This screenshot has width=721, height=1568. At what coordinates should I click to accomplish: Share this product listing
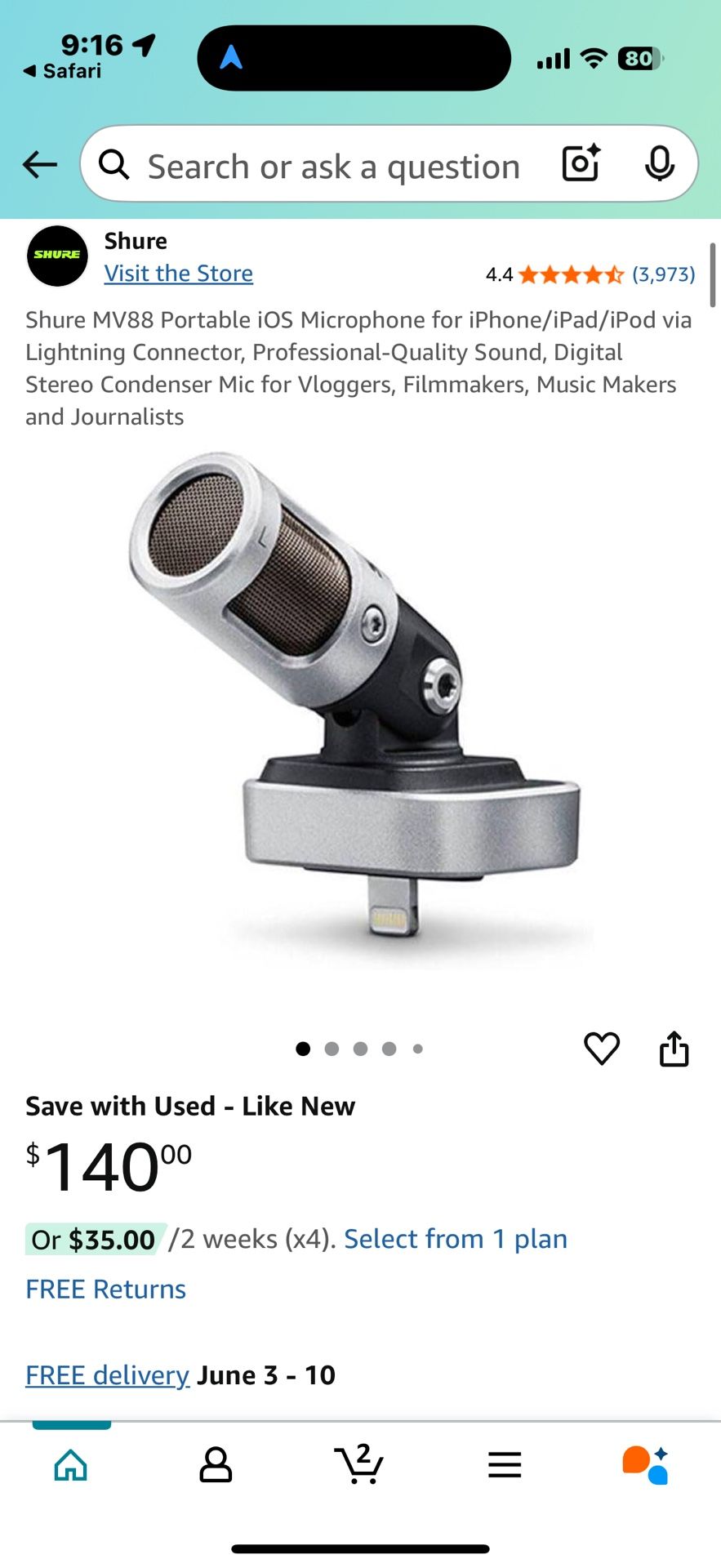click(674, 1049)
